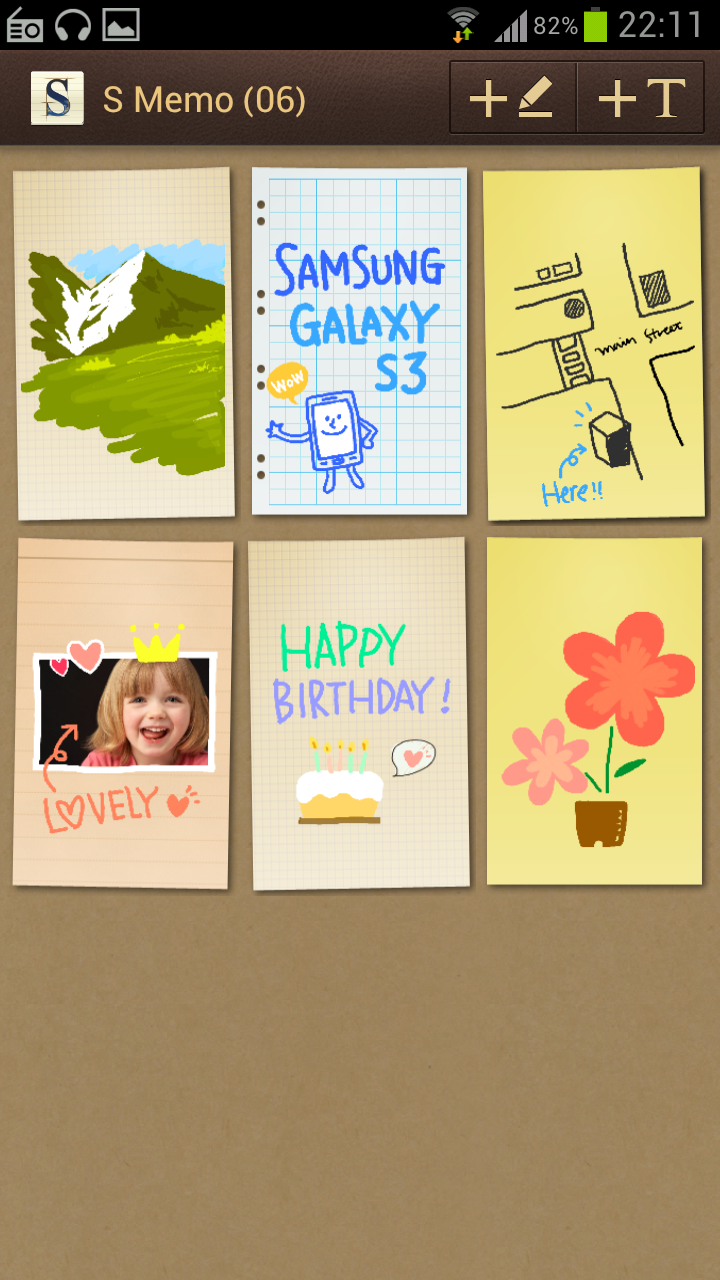Image resolution: width=720 pixels, height=1280 pixels.
Task: Open the mountain landscape painting memo
Action: pyautogui.click(x=124, y=343)
